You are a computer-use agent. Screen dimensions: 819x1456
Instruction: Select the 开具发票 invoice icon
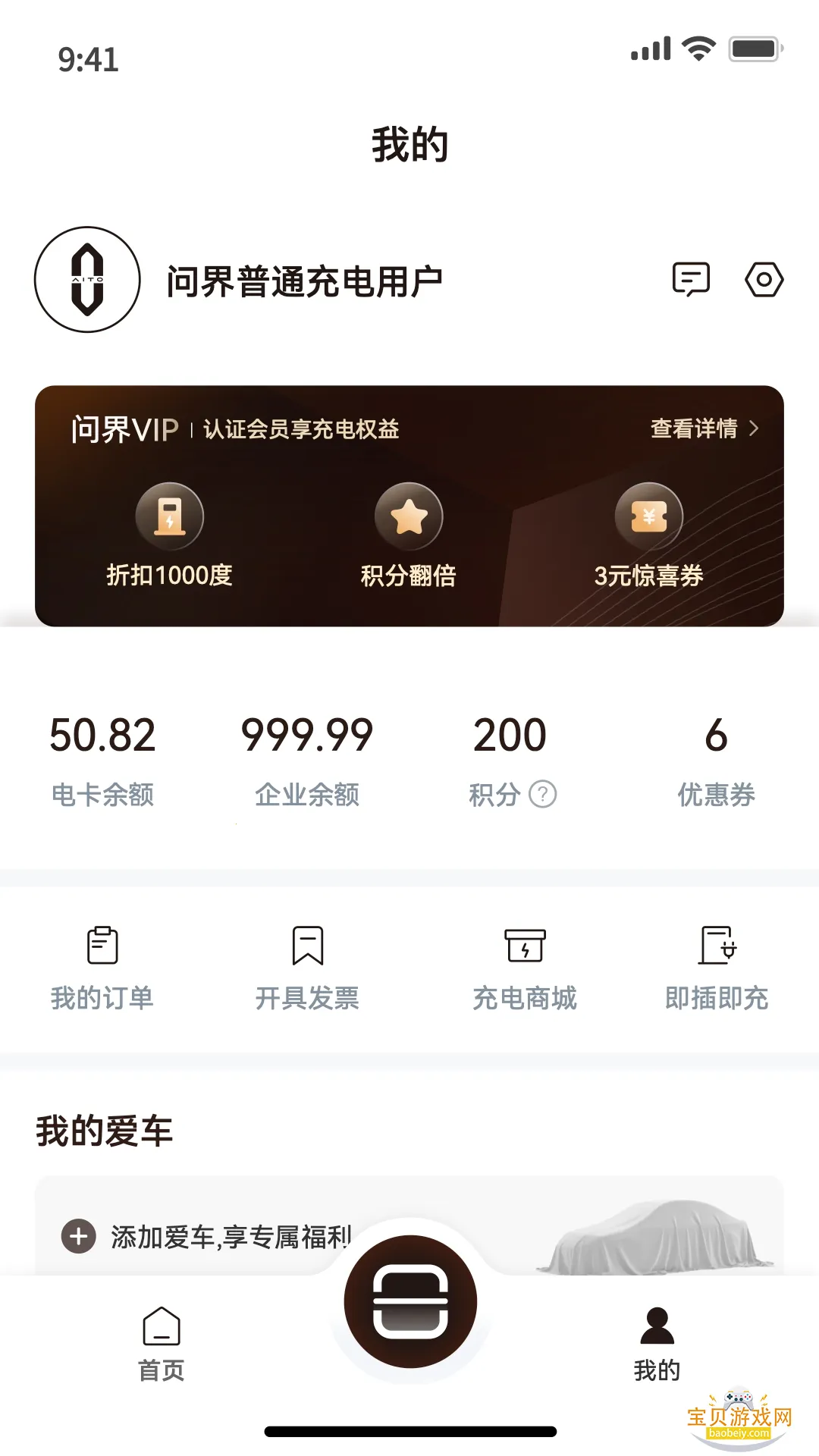(306, 946)
